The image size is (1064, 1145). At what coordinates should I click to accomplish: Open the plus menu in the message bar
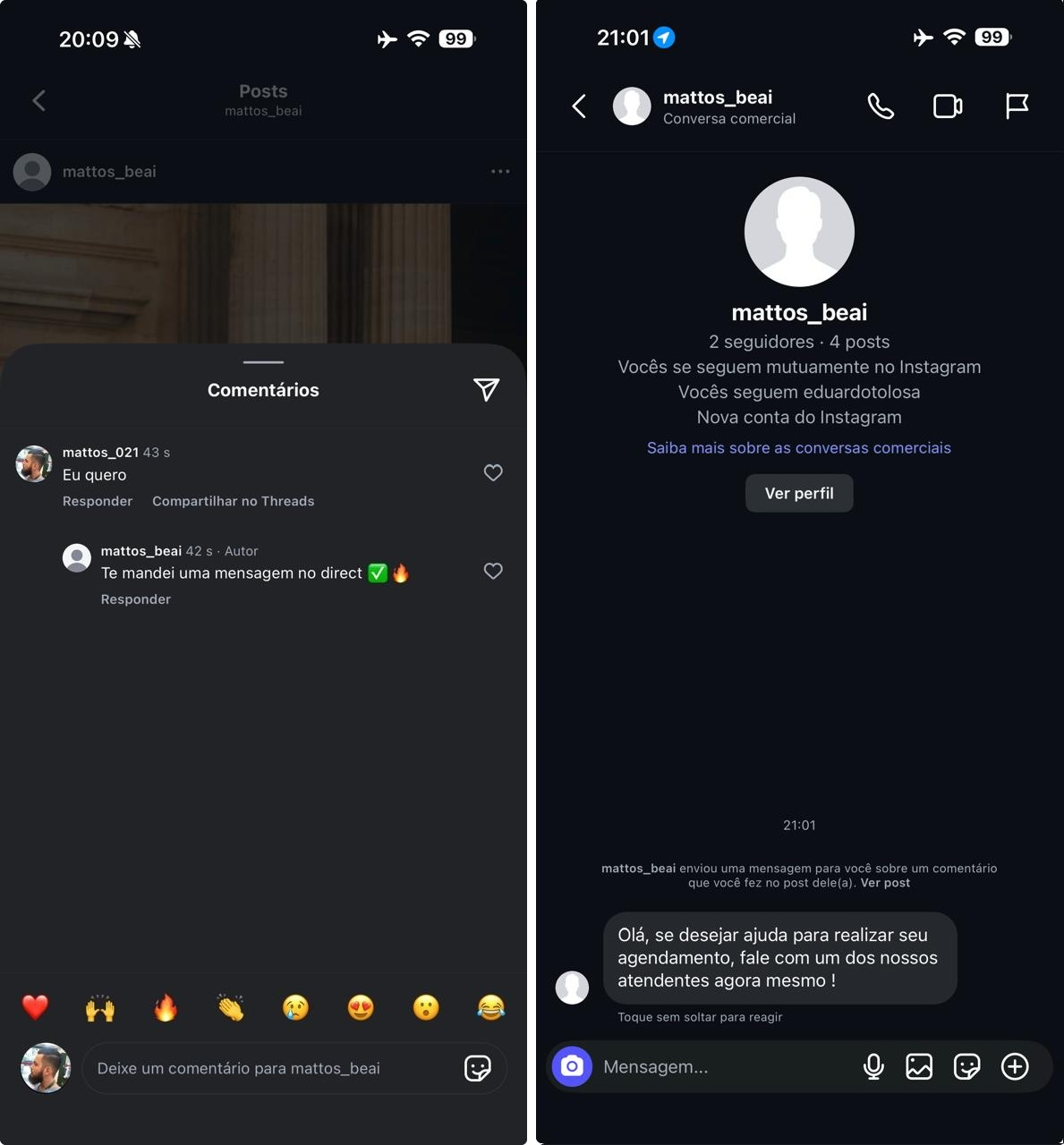tap(1015, 1066)
